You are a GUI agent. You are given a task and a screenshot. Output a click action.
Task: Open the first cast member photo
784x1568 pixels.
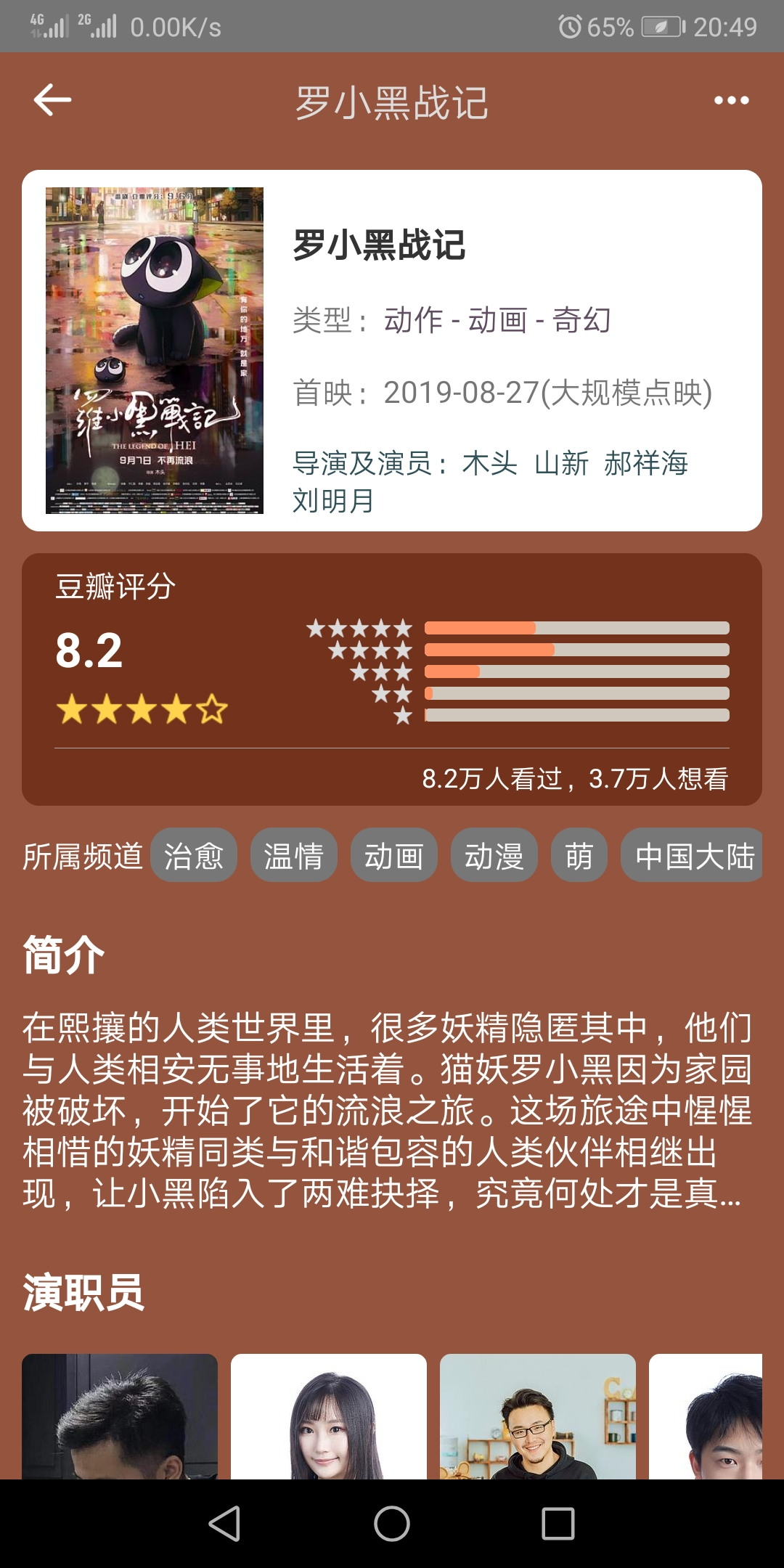coord(120,1416)
